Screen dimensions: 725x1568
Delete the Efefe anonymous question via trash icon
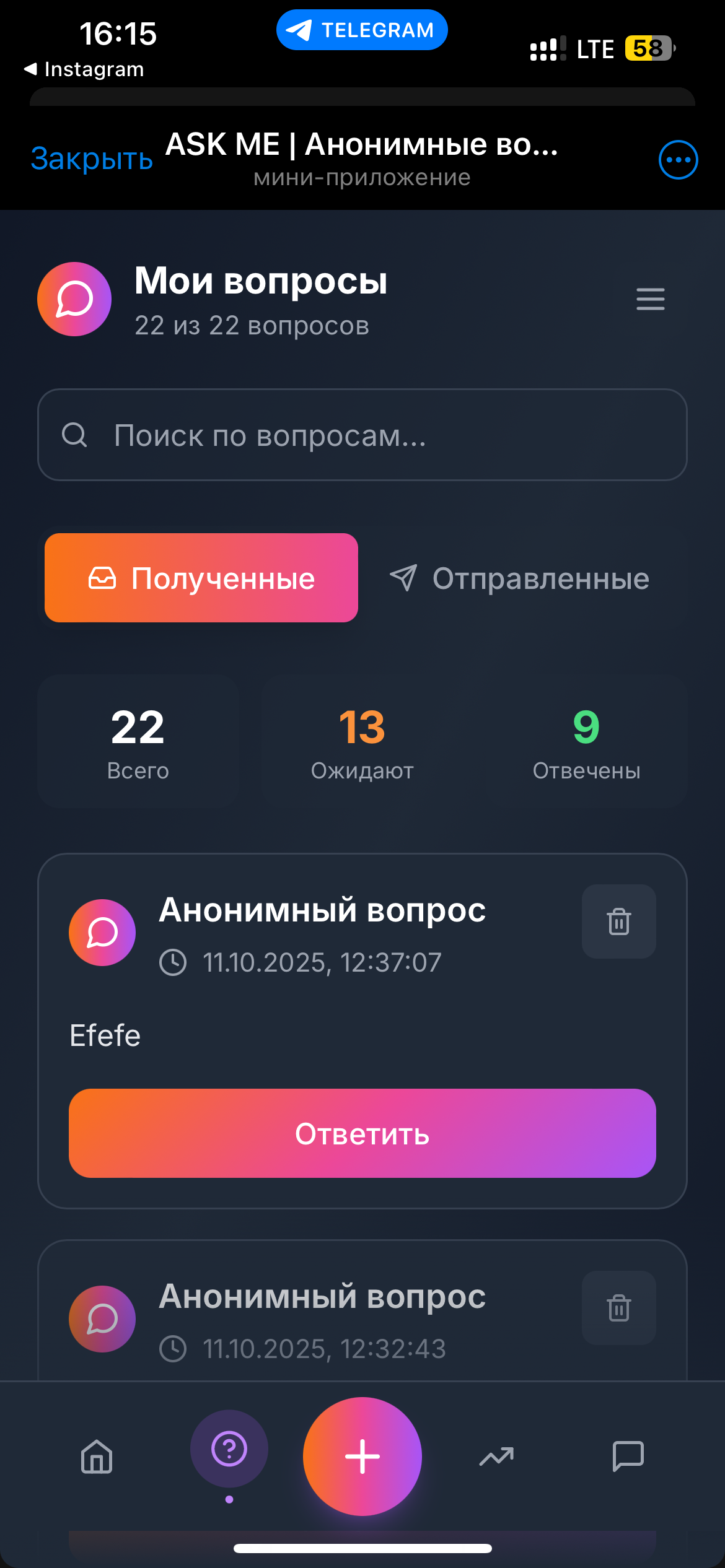[x=618, y=921]
